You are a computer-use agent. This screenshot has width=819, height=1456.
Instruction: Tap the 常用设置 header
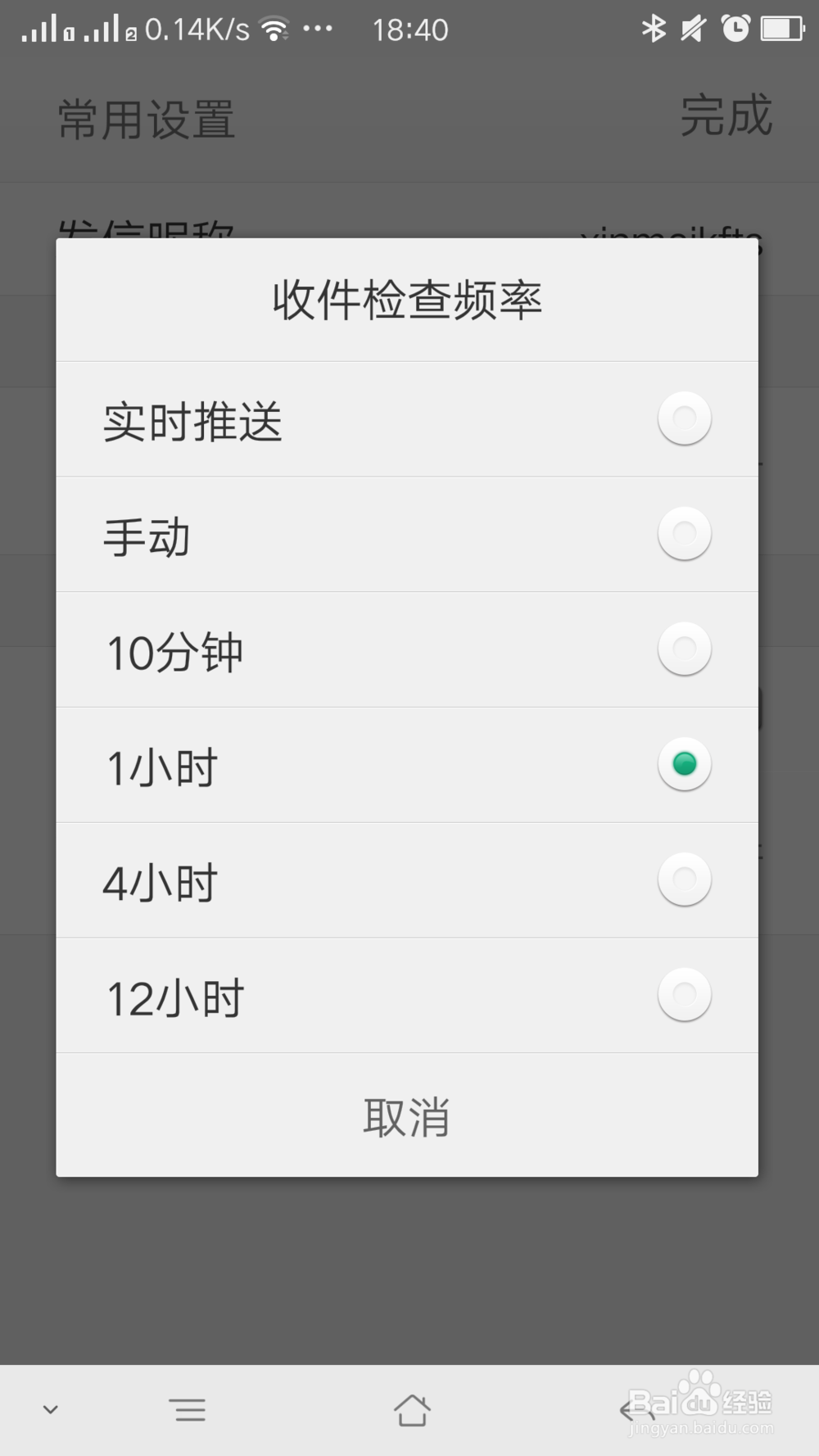tap(145, 119)
